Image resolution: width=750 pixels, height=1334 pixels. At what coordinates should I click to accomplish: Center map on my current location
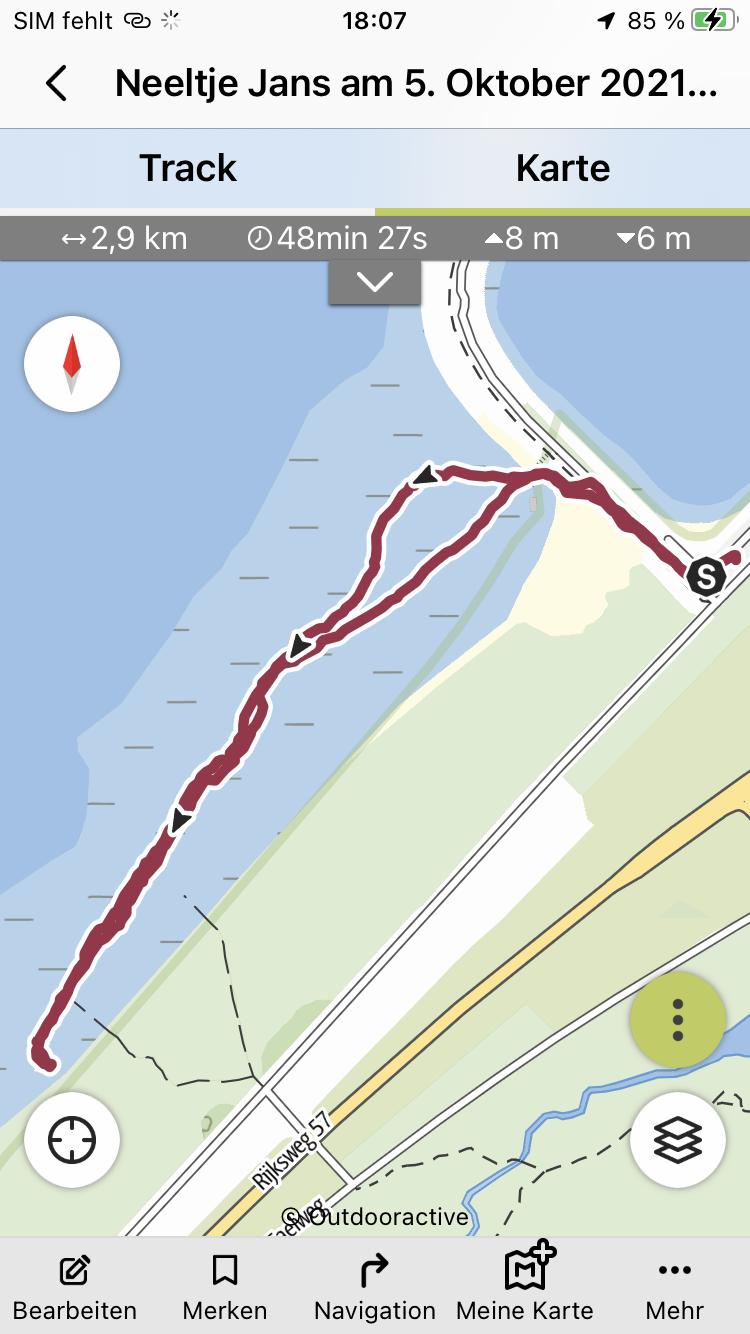point(72,1140)
